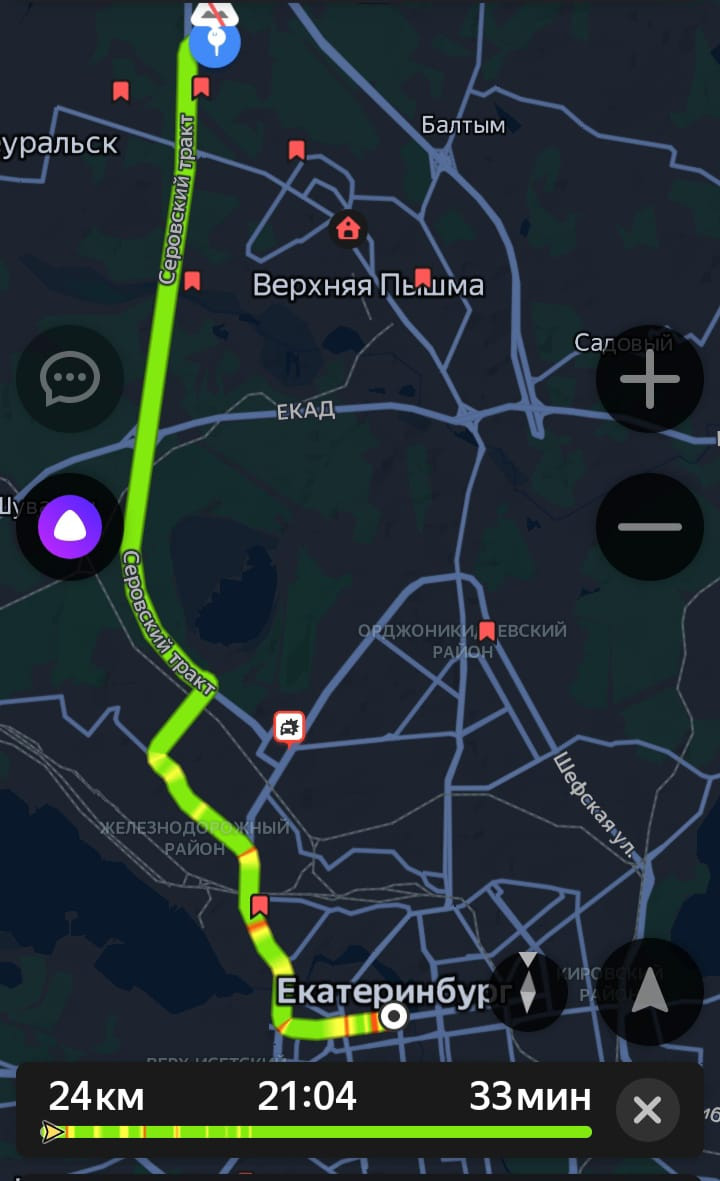Tap the road accident marker
Image resolution: width=720 pixels, height=1181 pixels.
tap(290, 728)
